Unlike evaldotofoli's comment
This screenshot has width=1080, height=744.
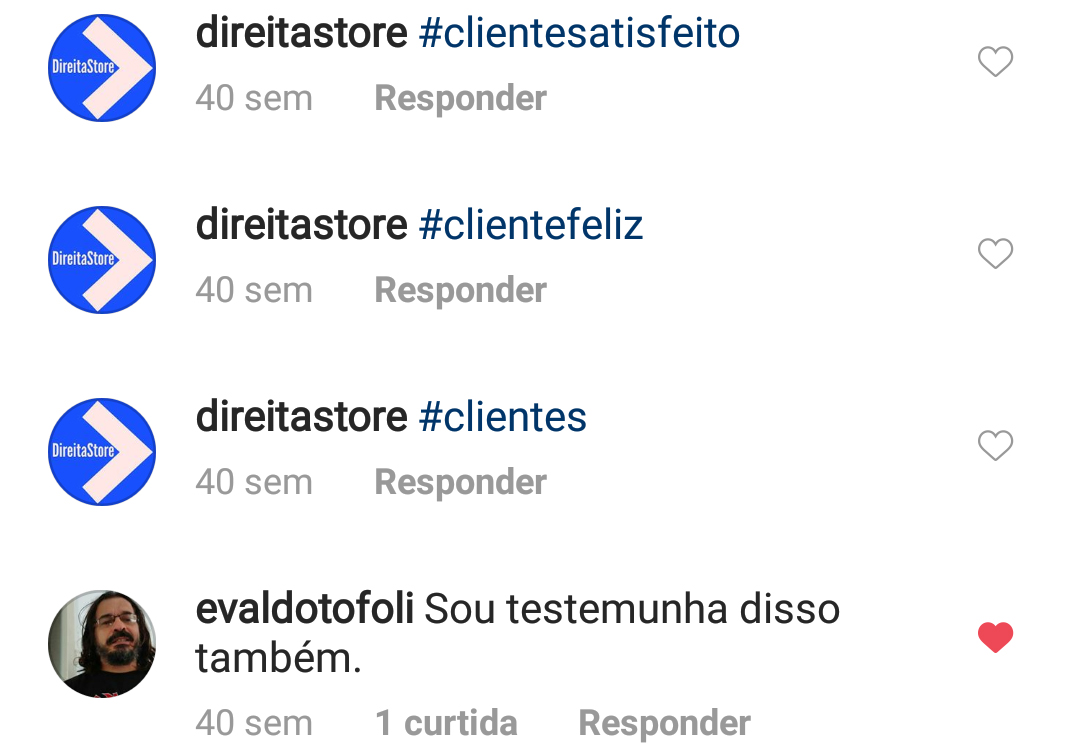[x=995, y=637]
